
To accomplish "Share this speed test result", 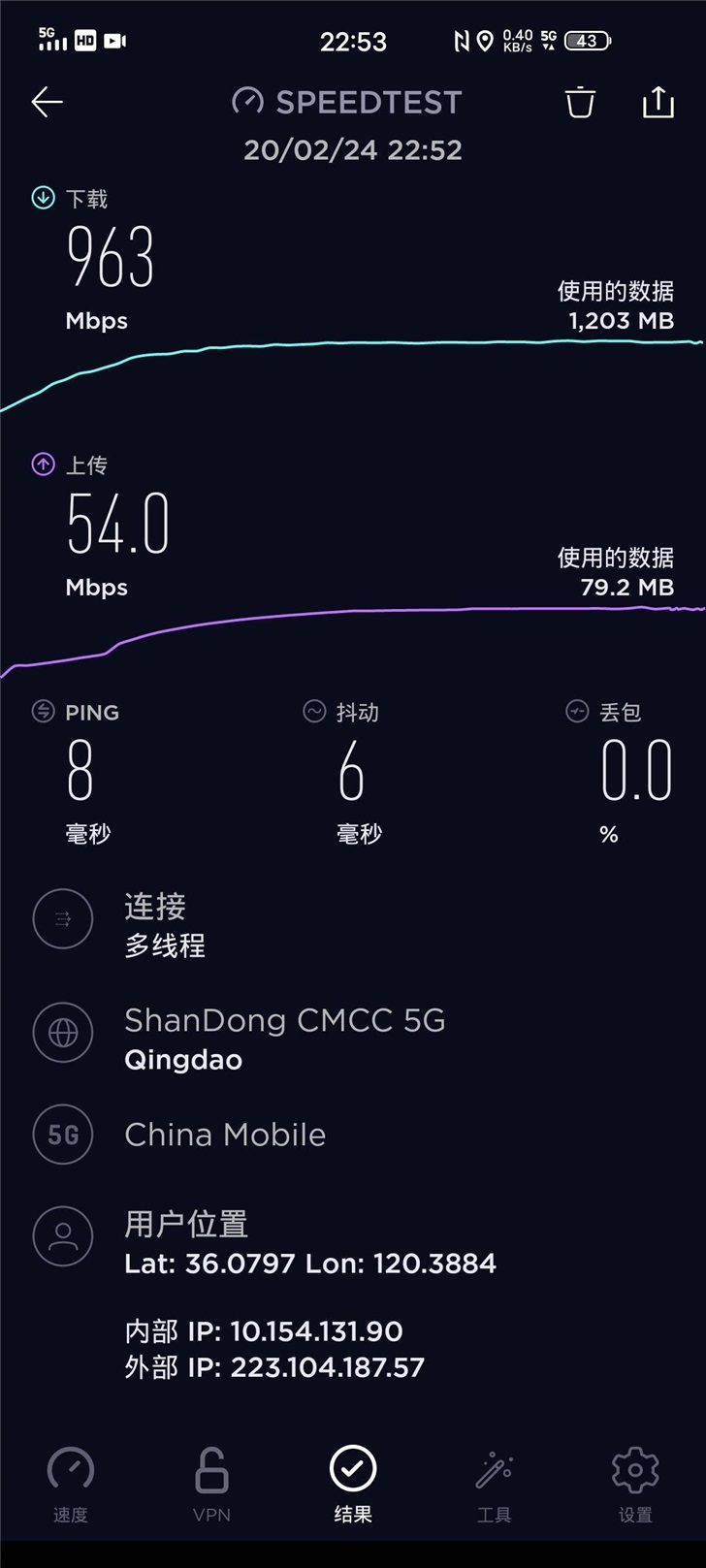I will [658, 102].
